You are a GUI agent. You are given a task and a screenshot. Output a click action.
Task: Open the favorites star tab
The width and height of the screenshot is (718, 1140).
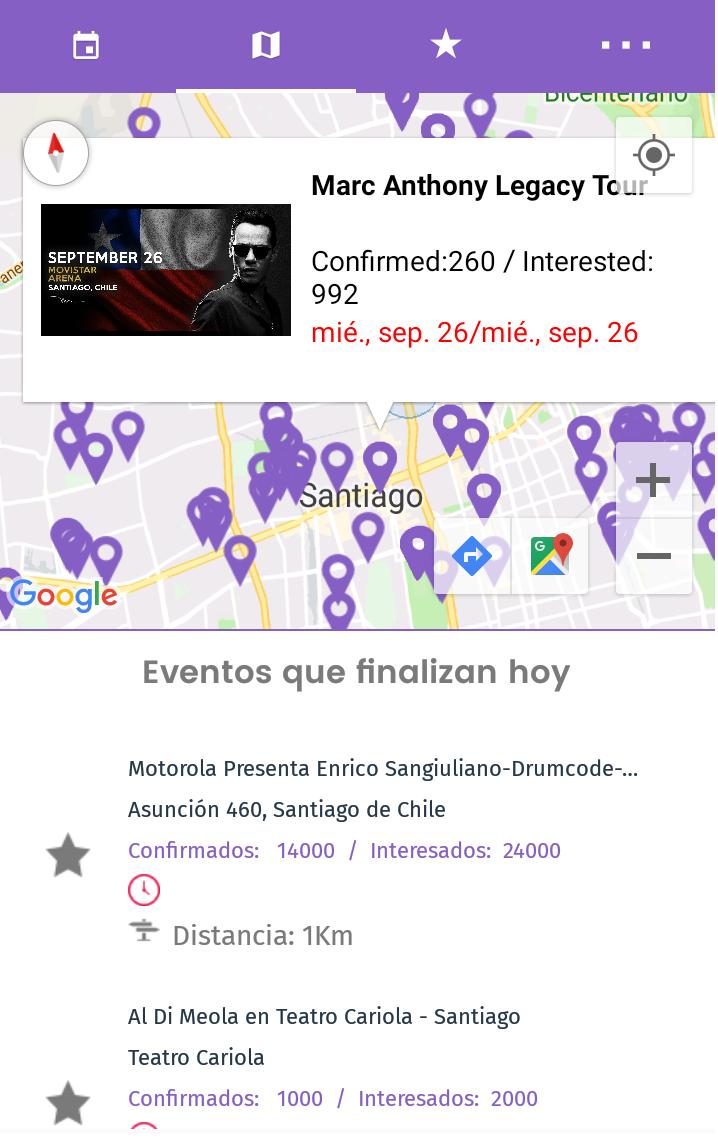(445, 44)
